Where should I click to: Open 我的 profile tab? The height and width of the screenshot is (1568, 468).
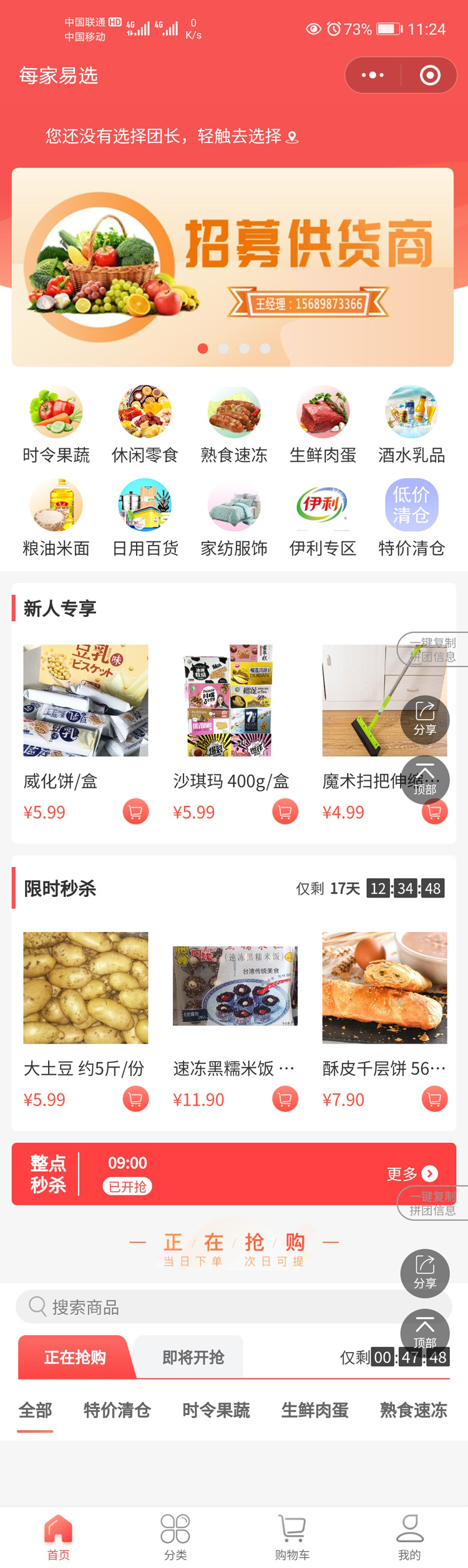tap(409, 1537)
